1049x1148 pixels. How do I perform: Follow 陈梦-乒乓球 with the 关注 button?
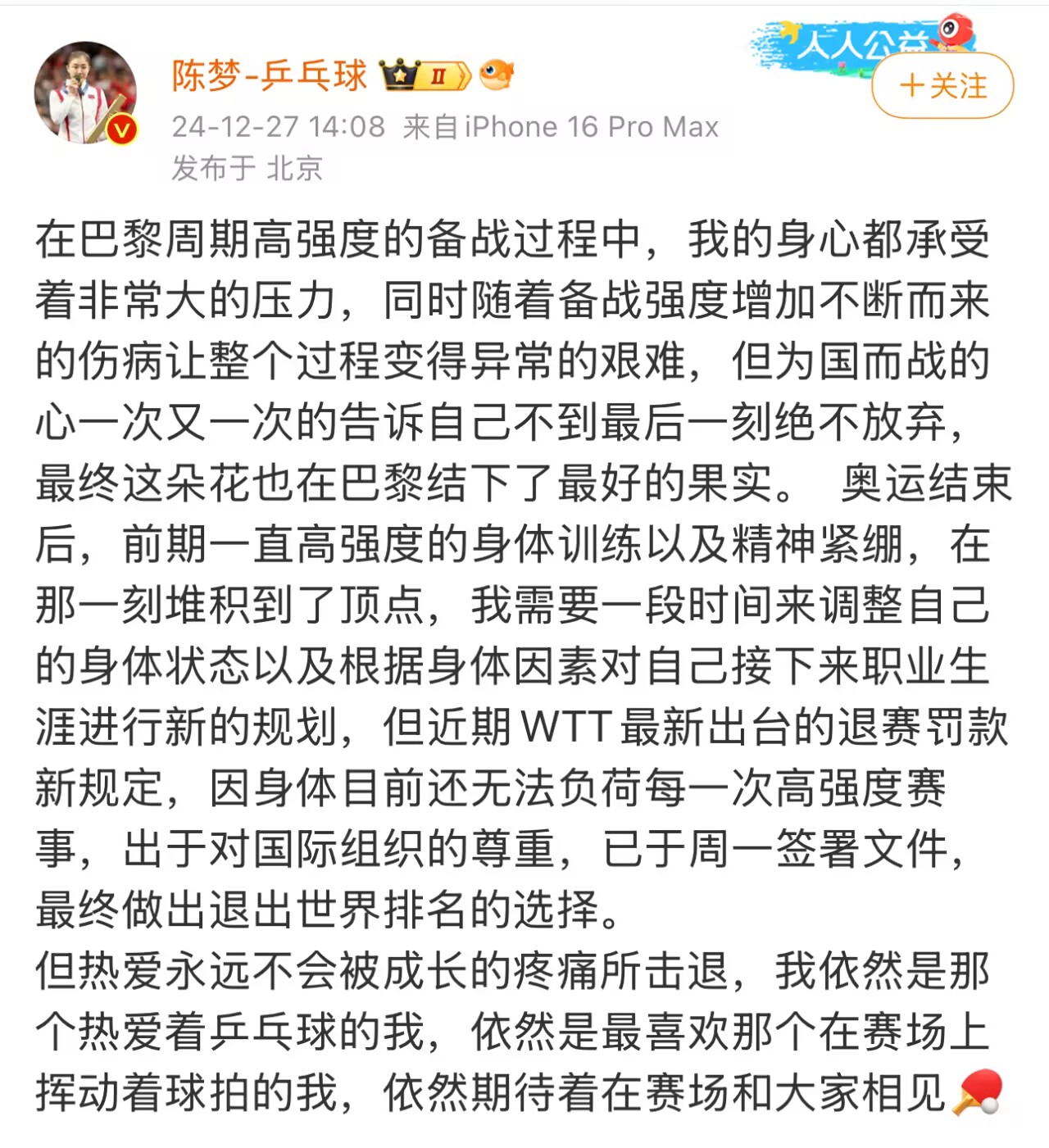pyautogui.click(x=942, y=85)
